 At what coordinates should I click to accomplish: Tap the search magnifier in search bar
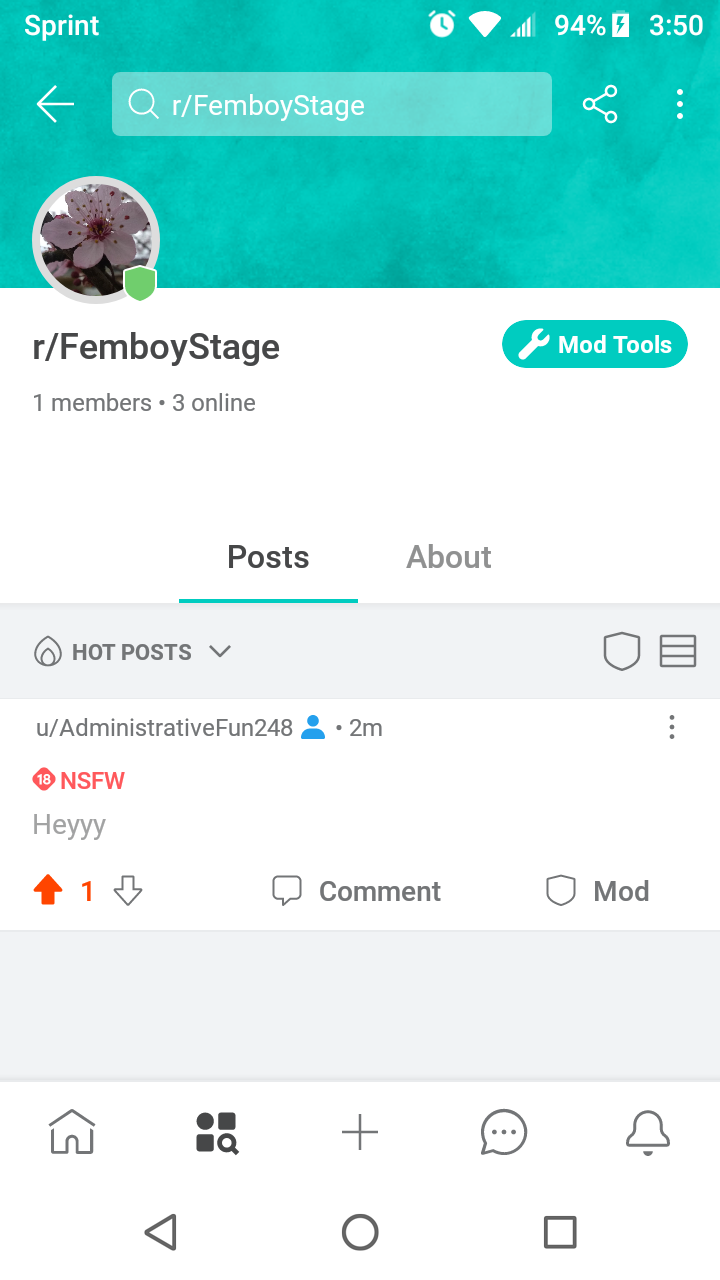[143, 103]
